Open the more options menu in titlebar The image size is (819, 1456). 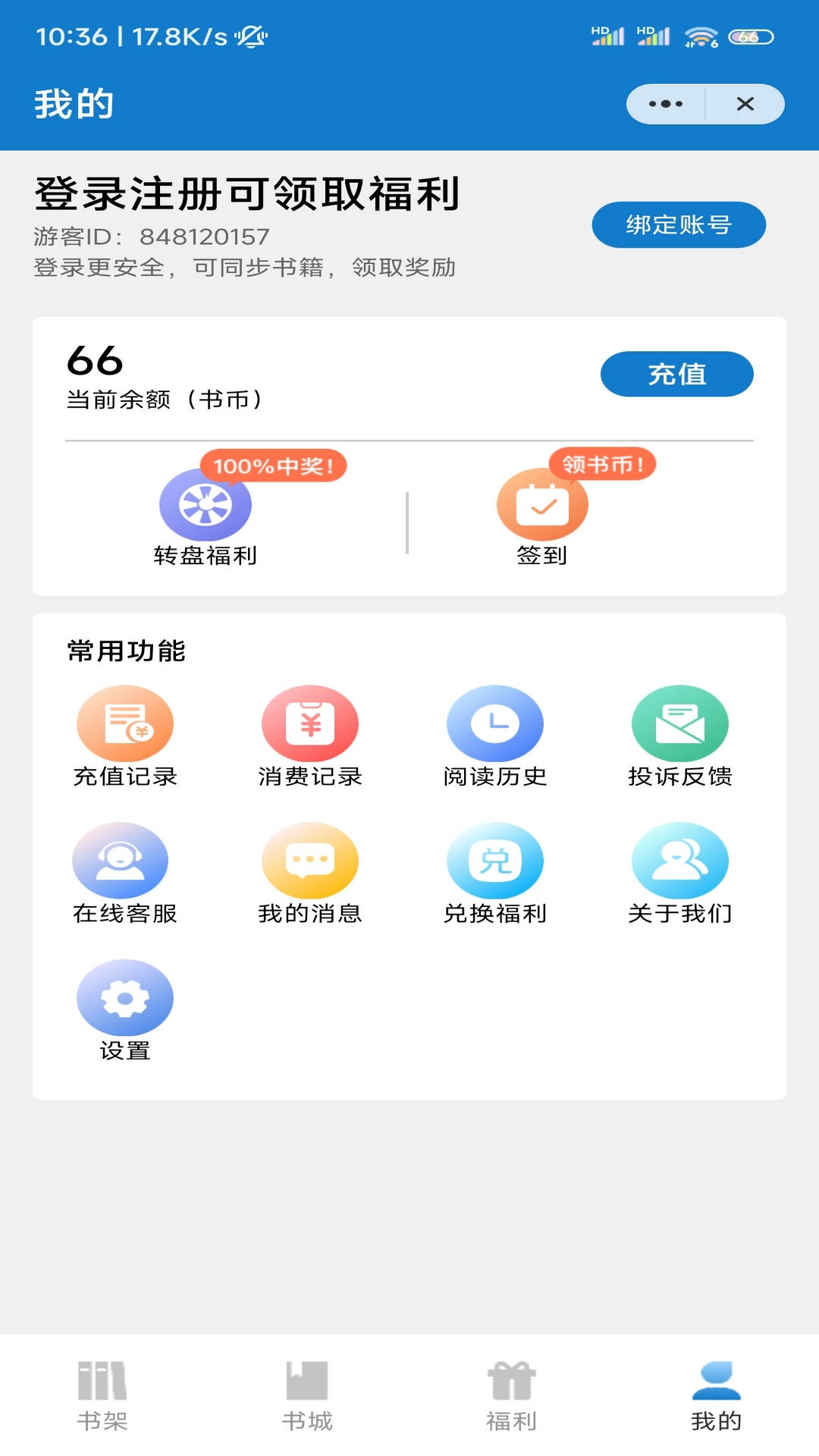664,104
